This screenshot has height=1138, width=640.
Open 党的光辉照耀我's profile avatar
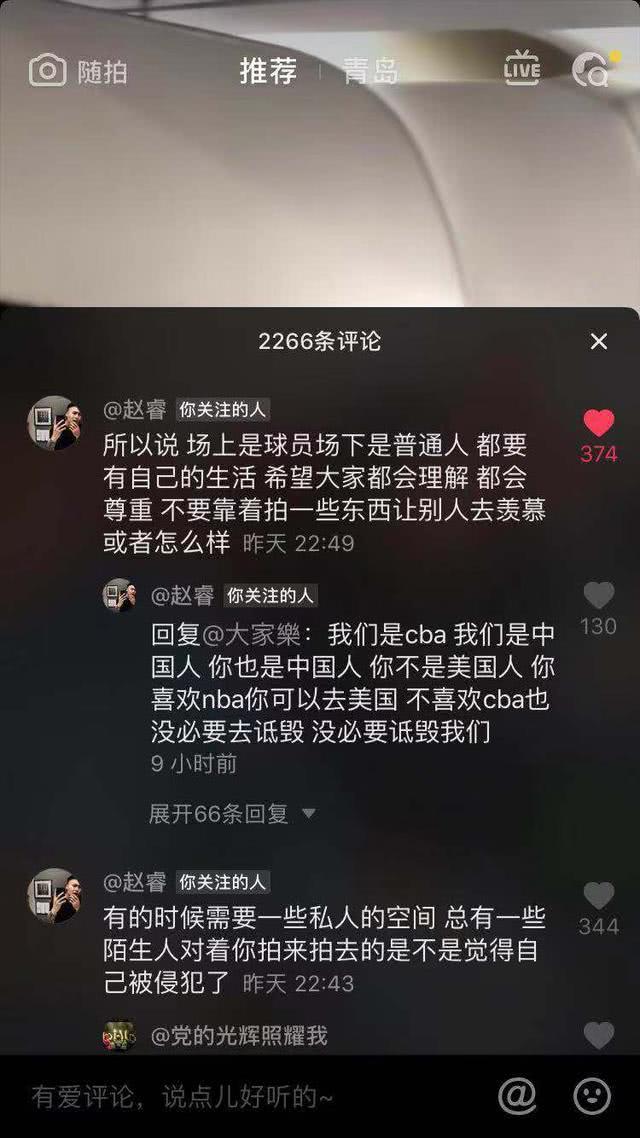point(119,1036)
